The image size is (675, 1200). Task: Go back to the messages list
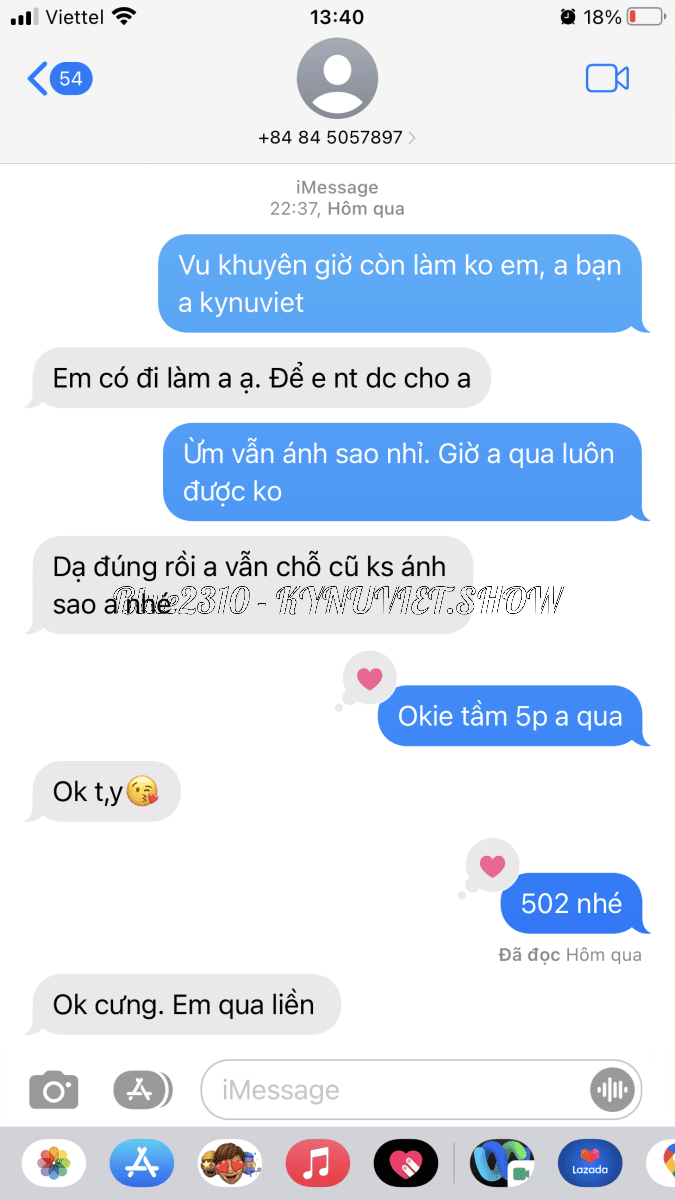point(58,78)
